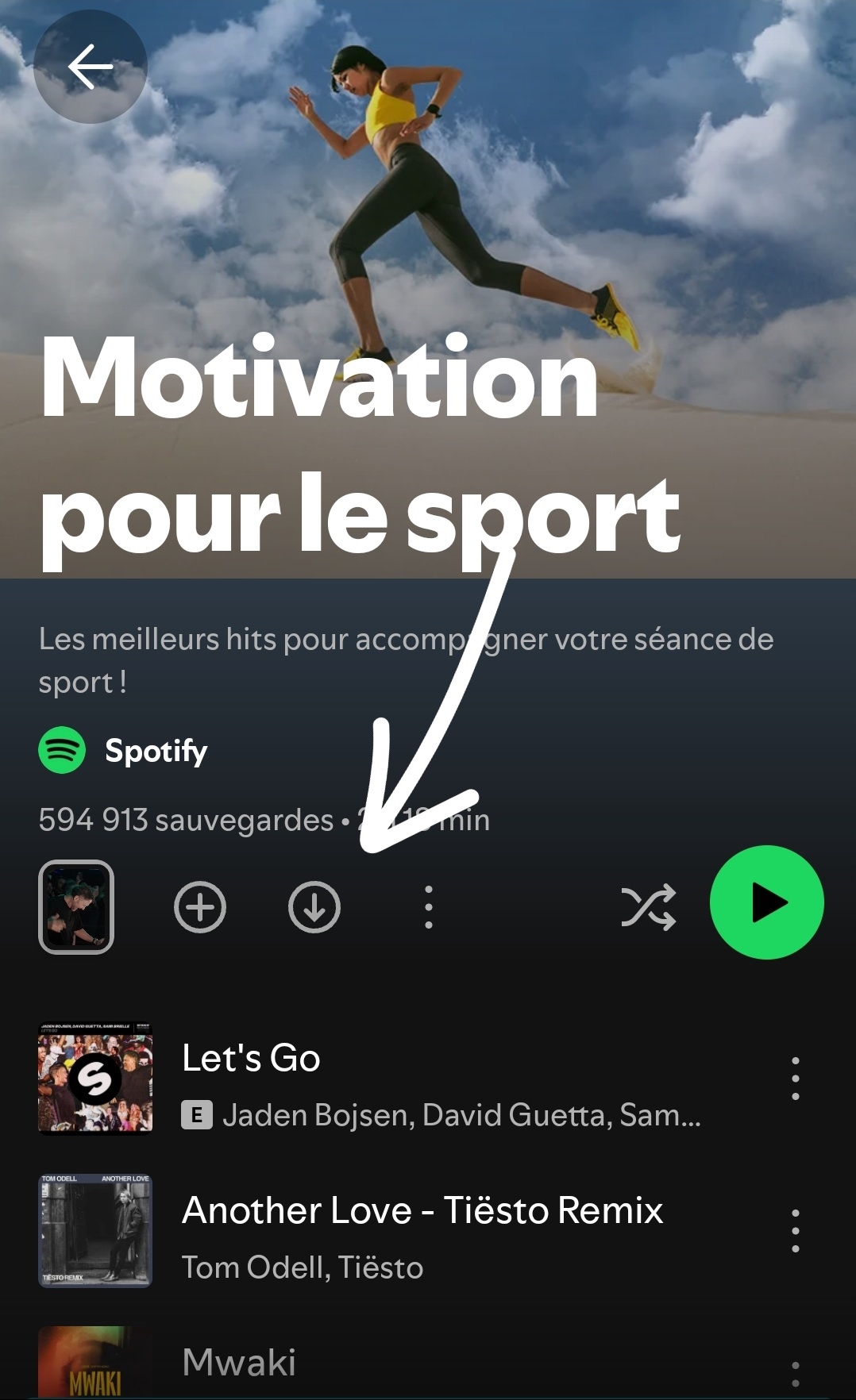
Task: Download the Motivation pour le sport playlist
Action: point(314,906)
